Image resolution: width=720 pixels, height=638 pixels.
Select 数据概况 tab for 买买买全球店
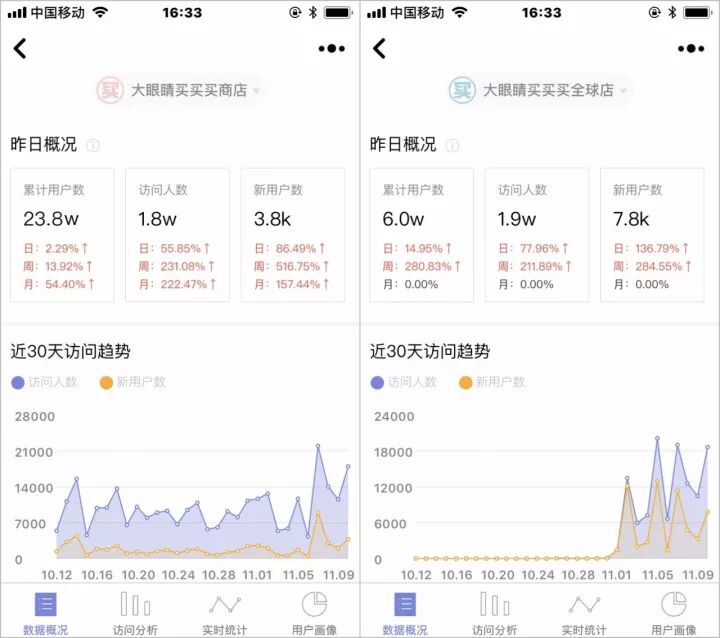point(405,612)
